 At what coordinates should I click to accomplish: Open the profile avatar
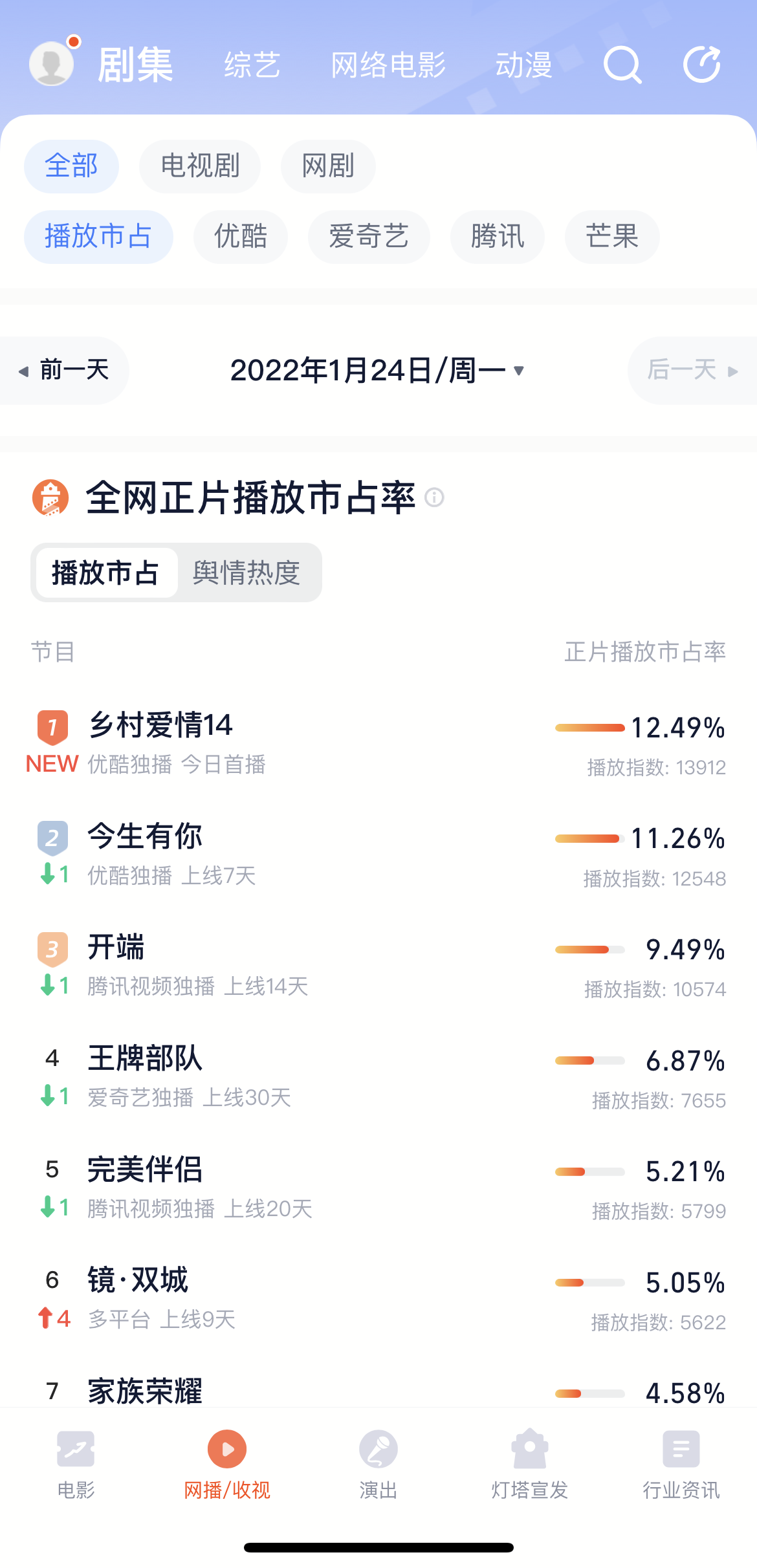point(52,63)
